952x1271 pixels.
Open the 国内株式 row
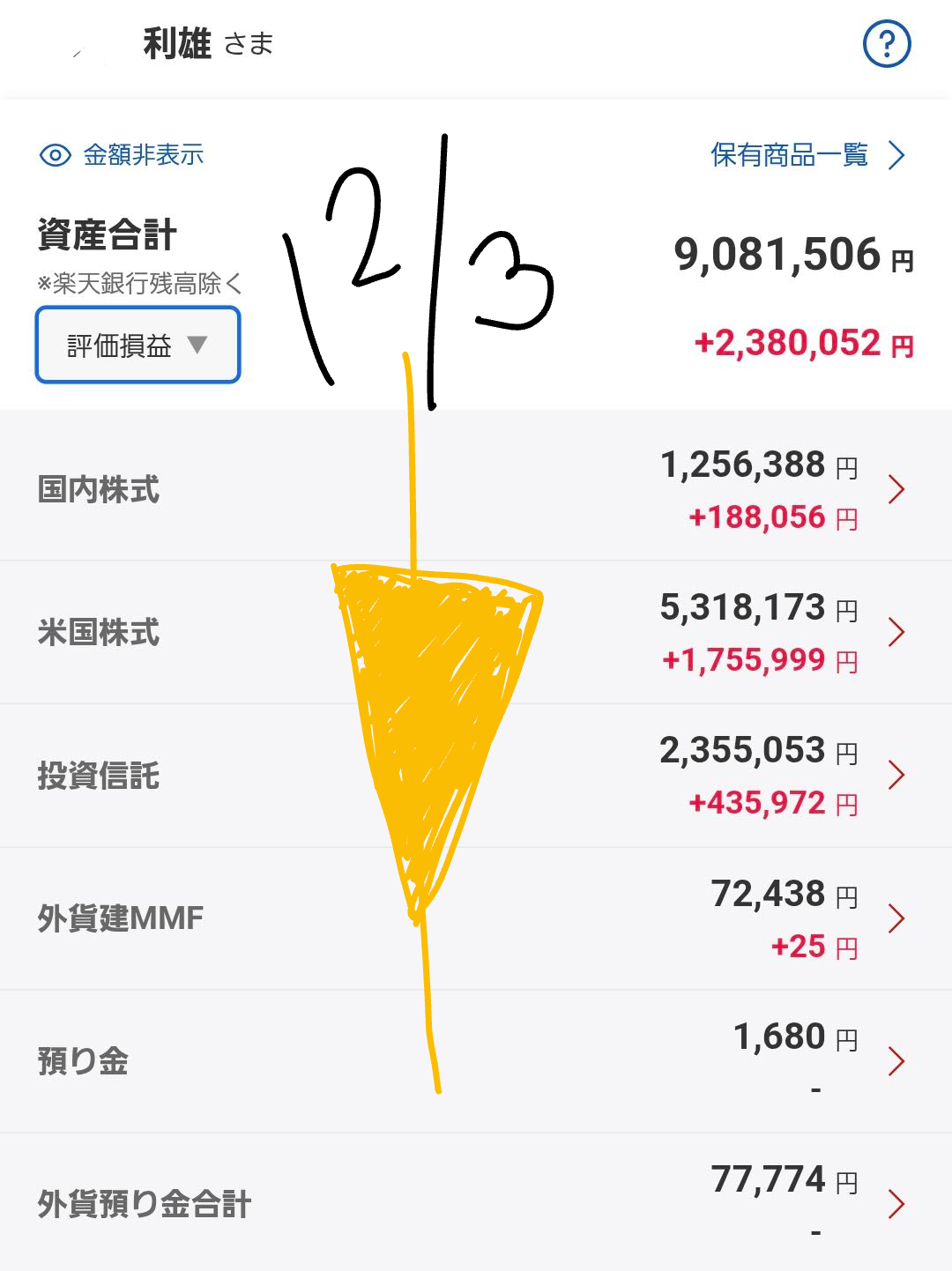(x=476, y=489)
